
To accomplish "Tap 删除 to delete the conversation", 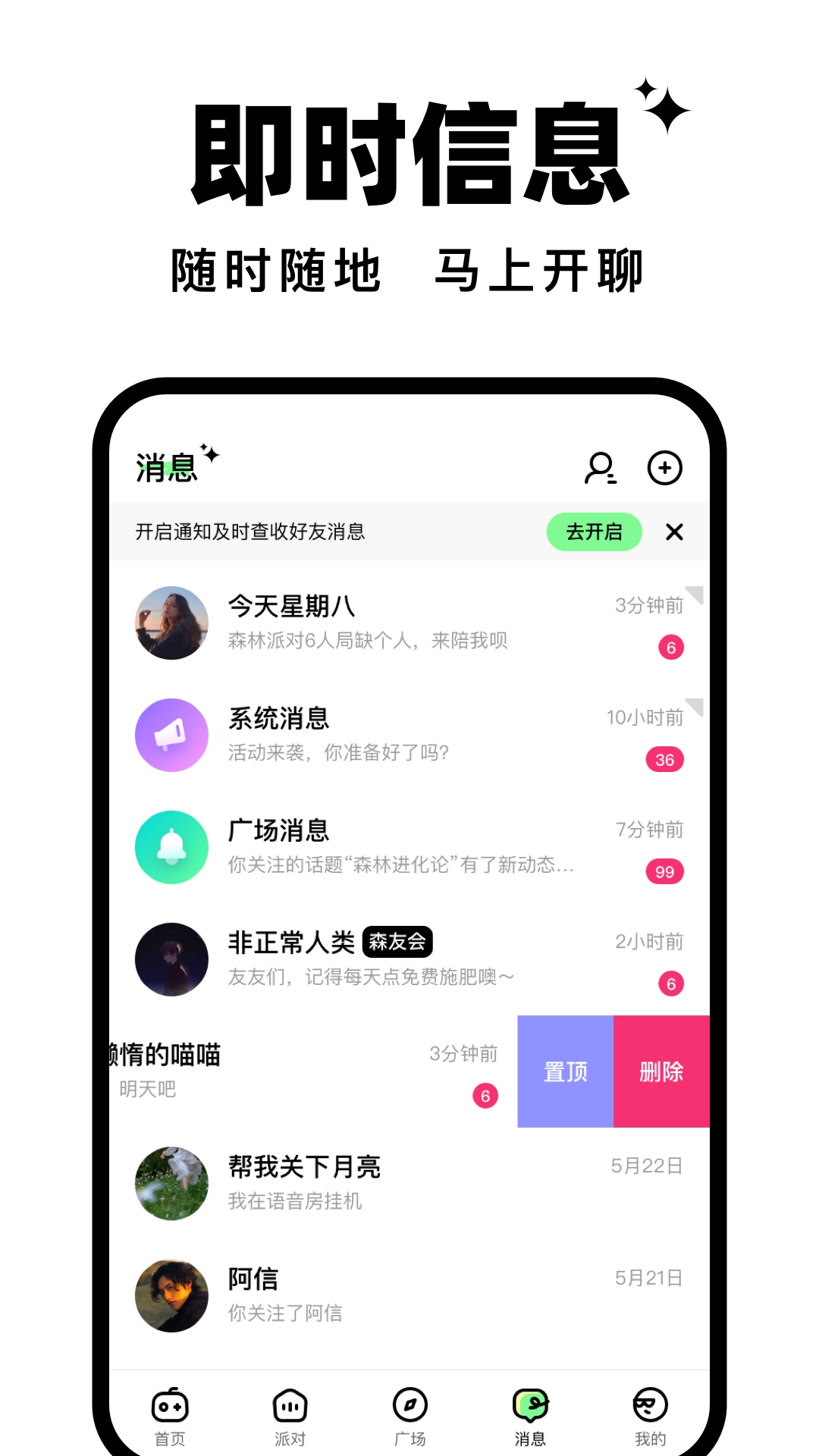I will [x=662, y=1072].
